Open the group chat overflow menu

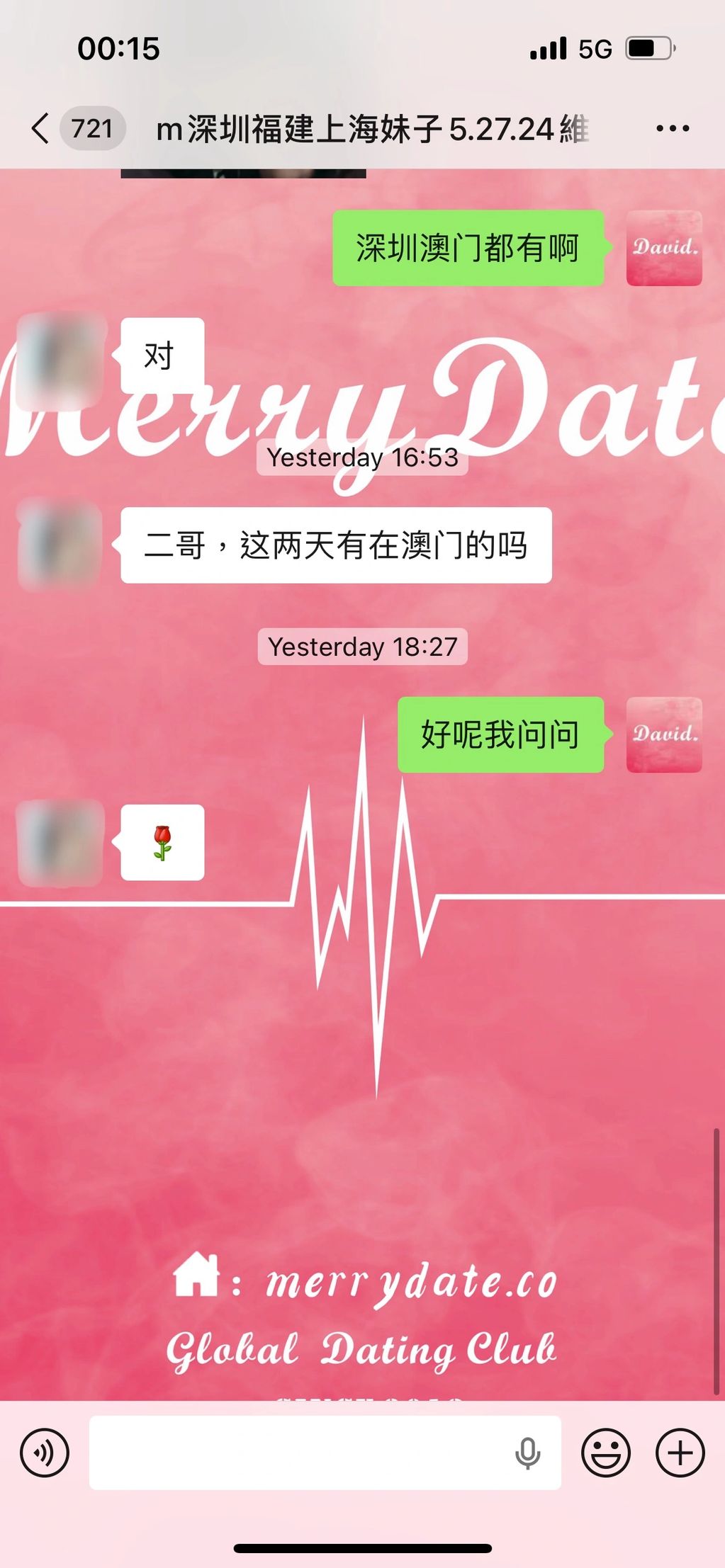672,129
